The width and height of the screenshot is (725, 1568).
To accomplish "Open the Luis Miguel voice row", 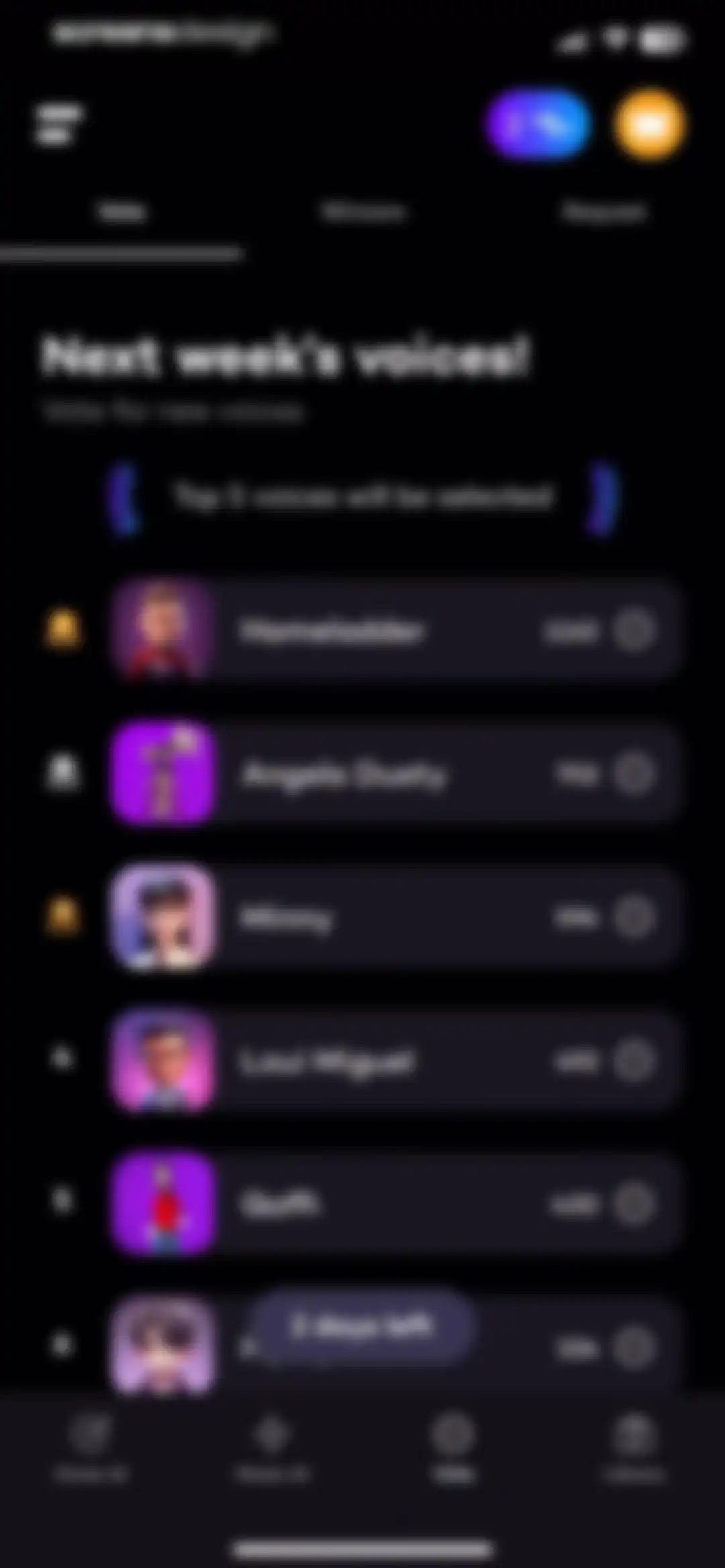I will click(396, 1061).
